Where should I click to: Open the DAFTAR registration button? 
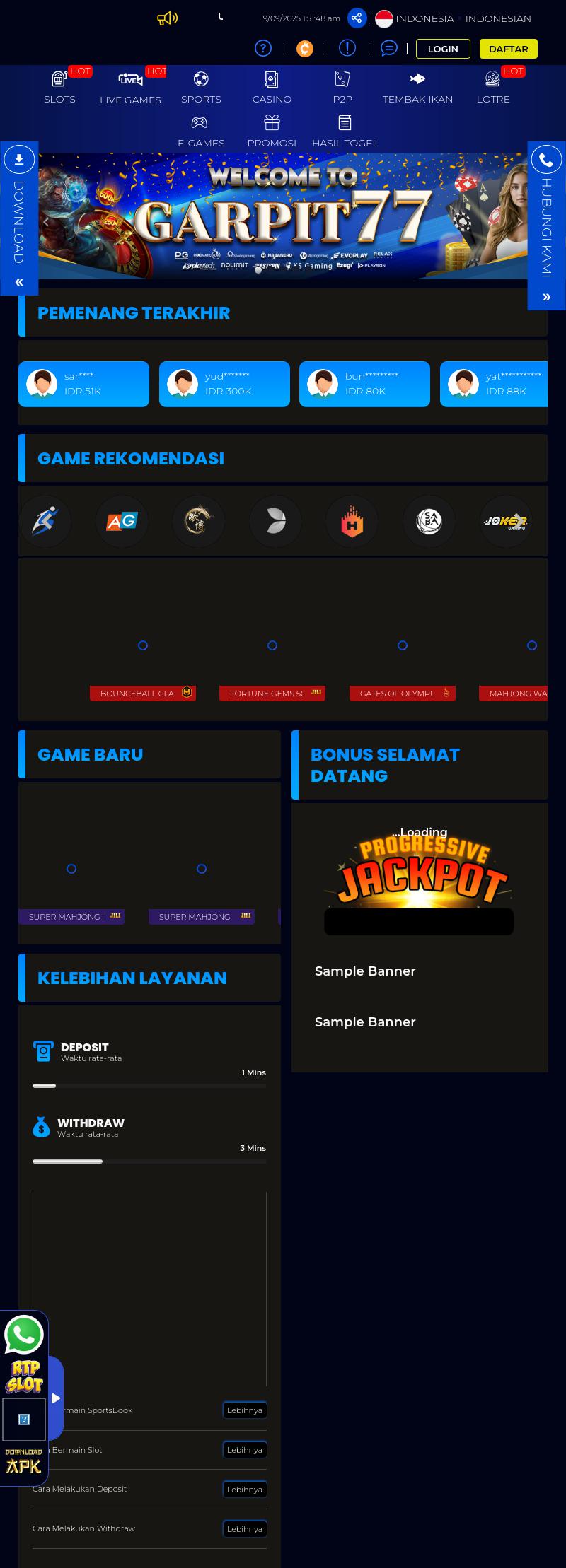[x=508, y=49]
